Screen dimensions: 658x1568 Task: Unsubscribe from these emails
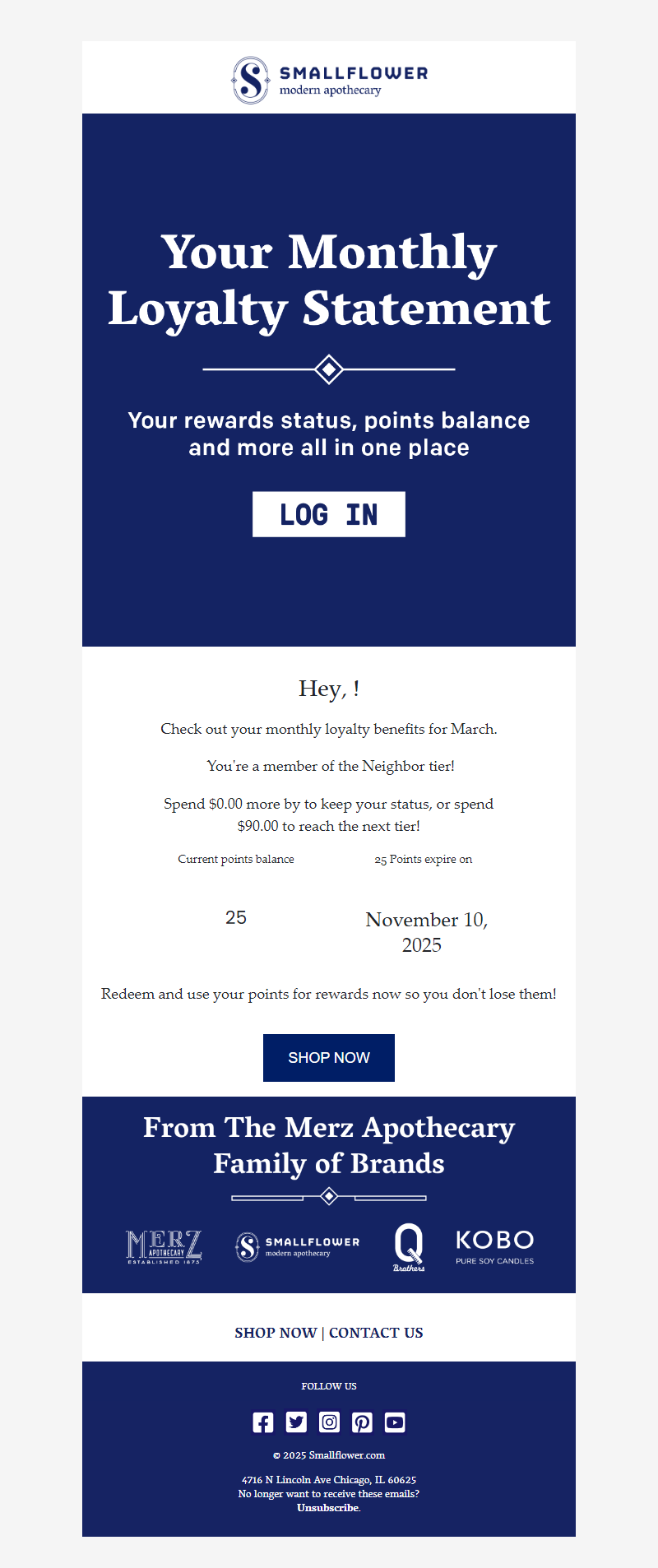(x=327, y=1507)
